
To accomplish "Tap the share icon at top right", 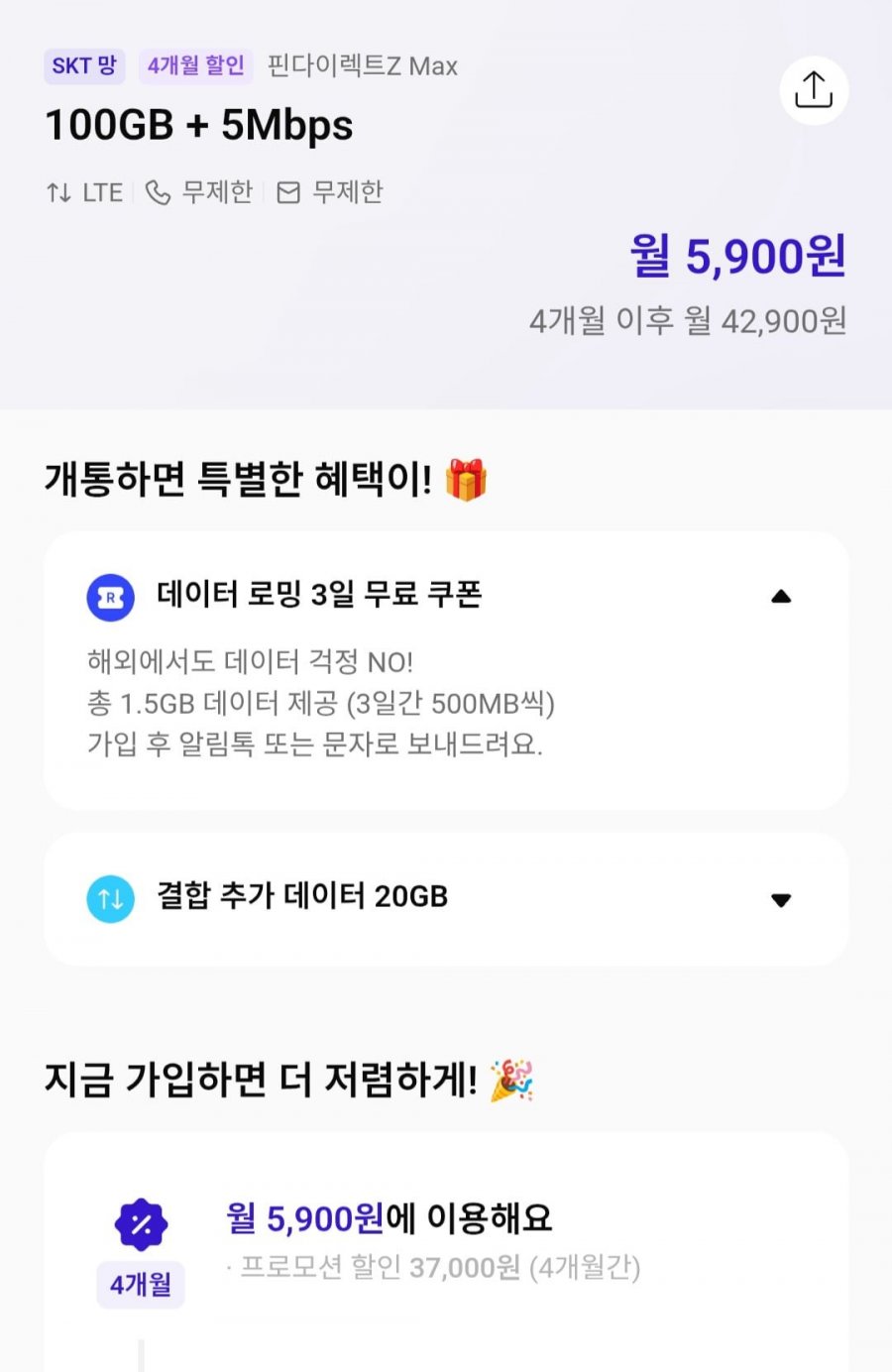I will click(814, 89).
